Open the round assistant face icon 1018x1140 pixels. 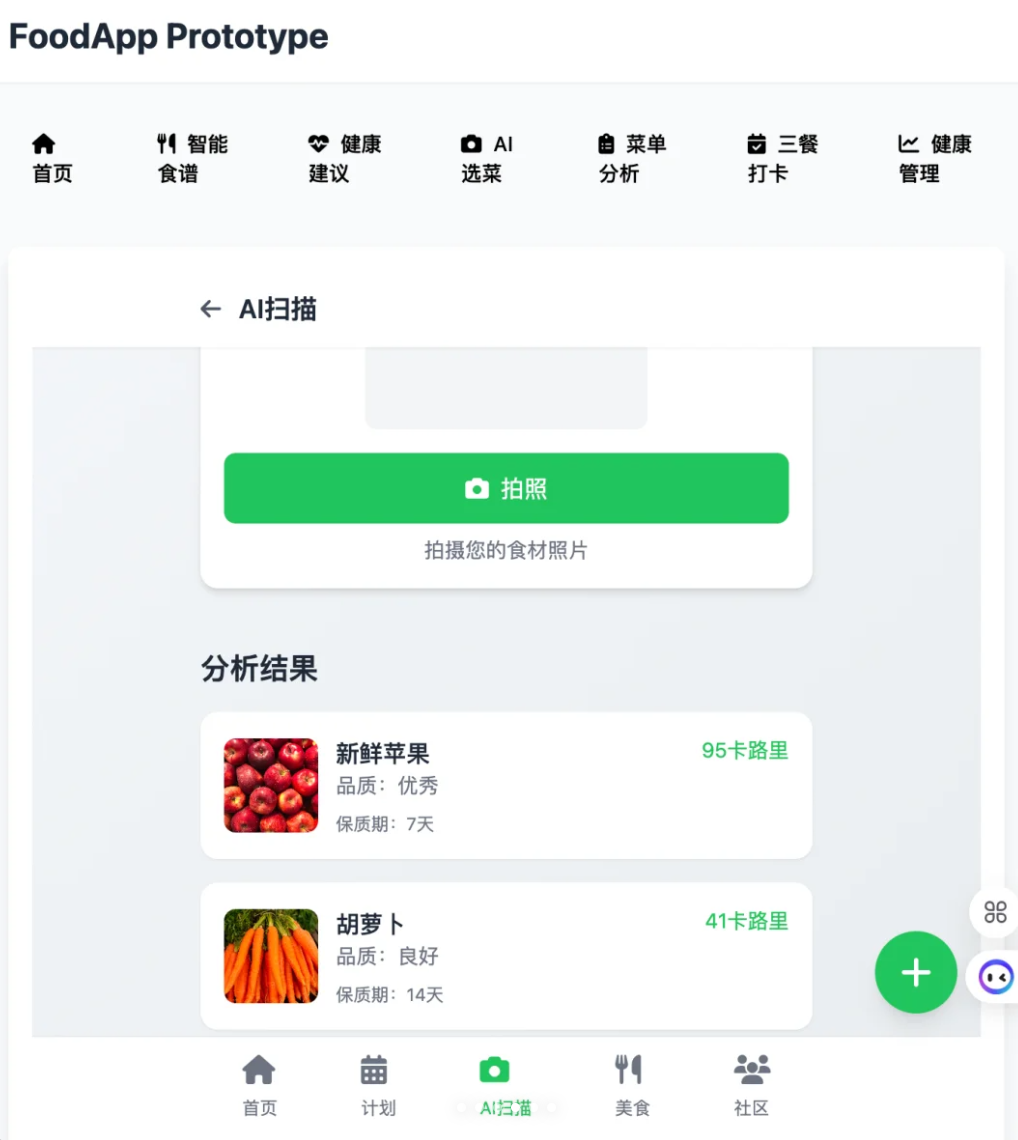pos(995,977)
